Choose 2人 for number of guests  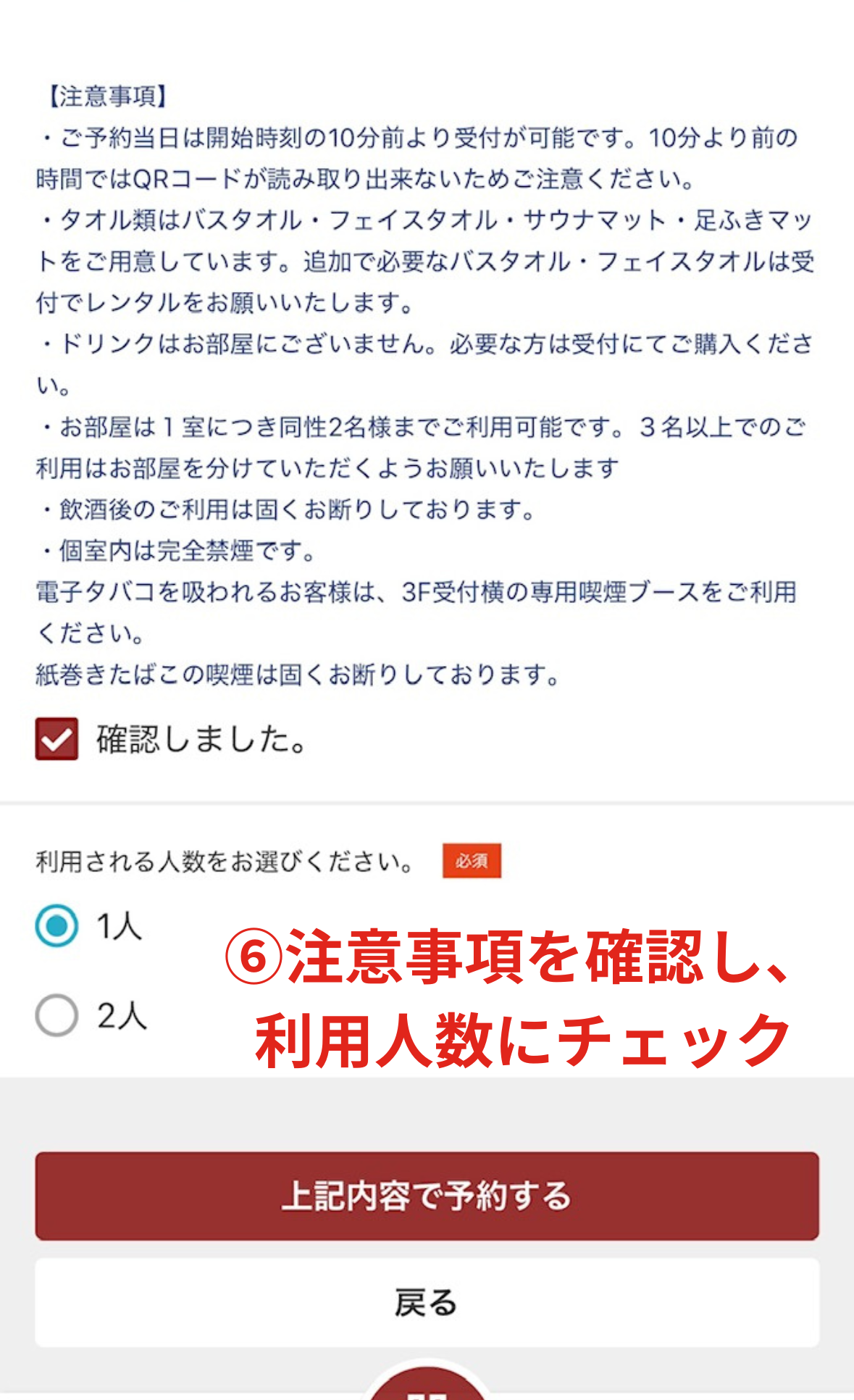[56, 1015]
